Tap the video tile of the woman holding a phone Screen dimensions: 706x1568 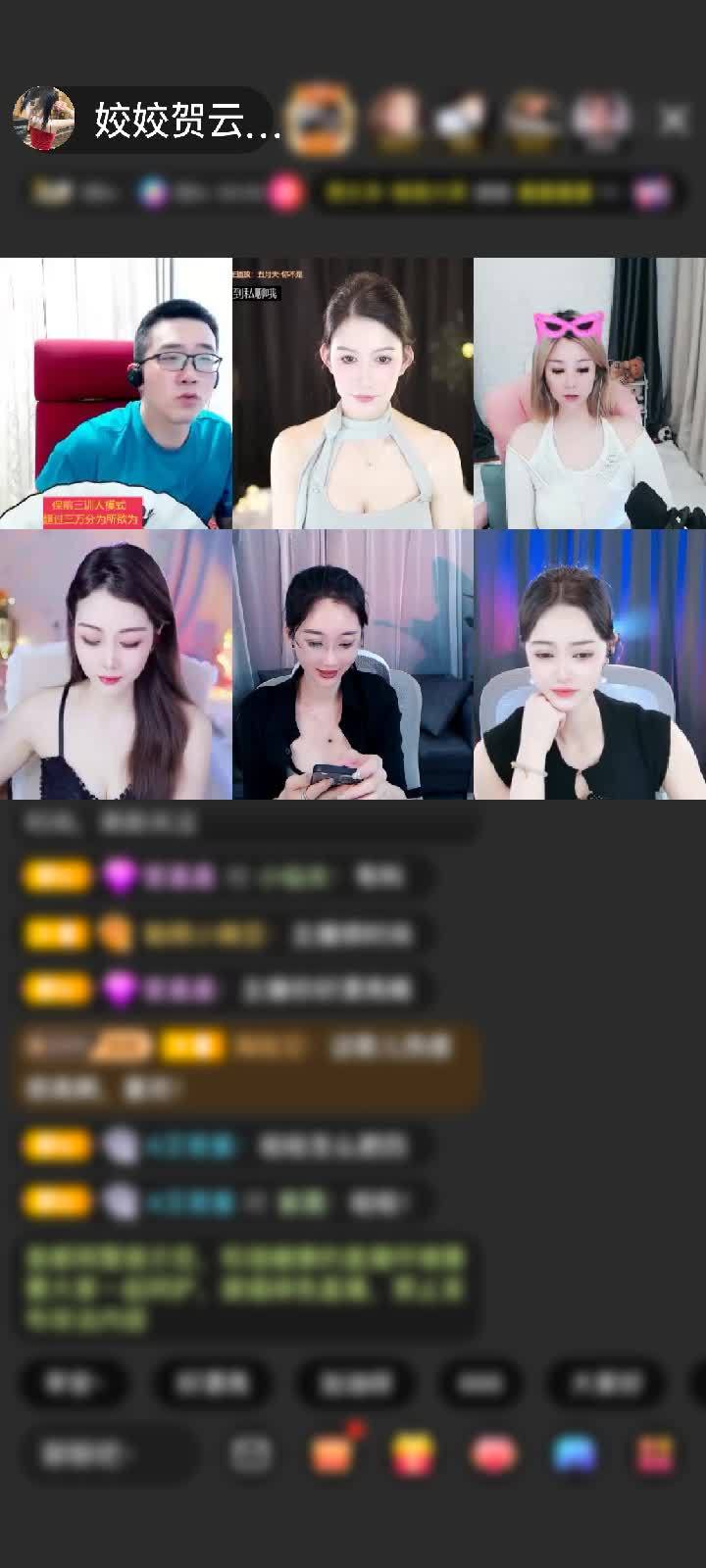[353, 664]
